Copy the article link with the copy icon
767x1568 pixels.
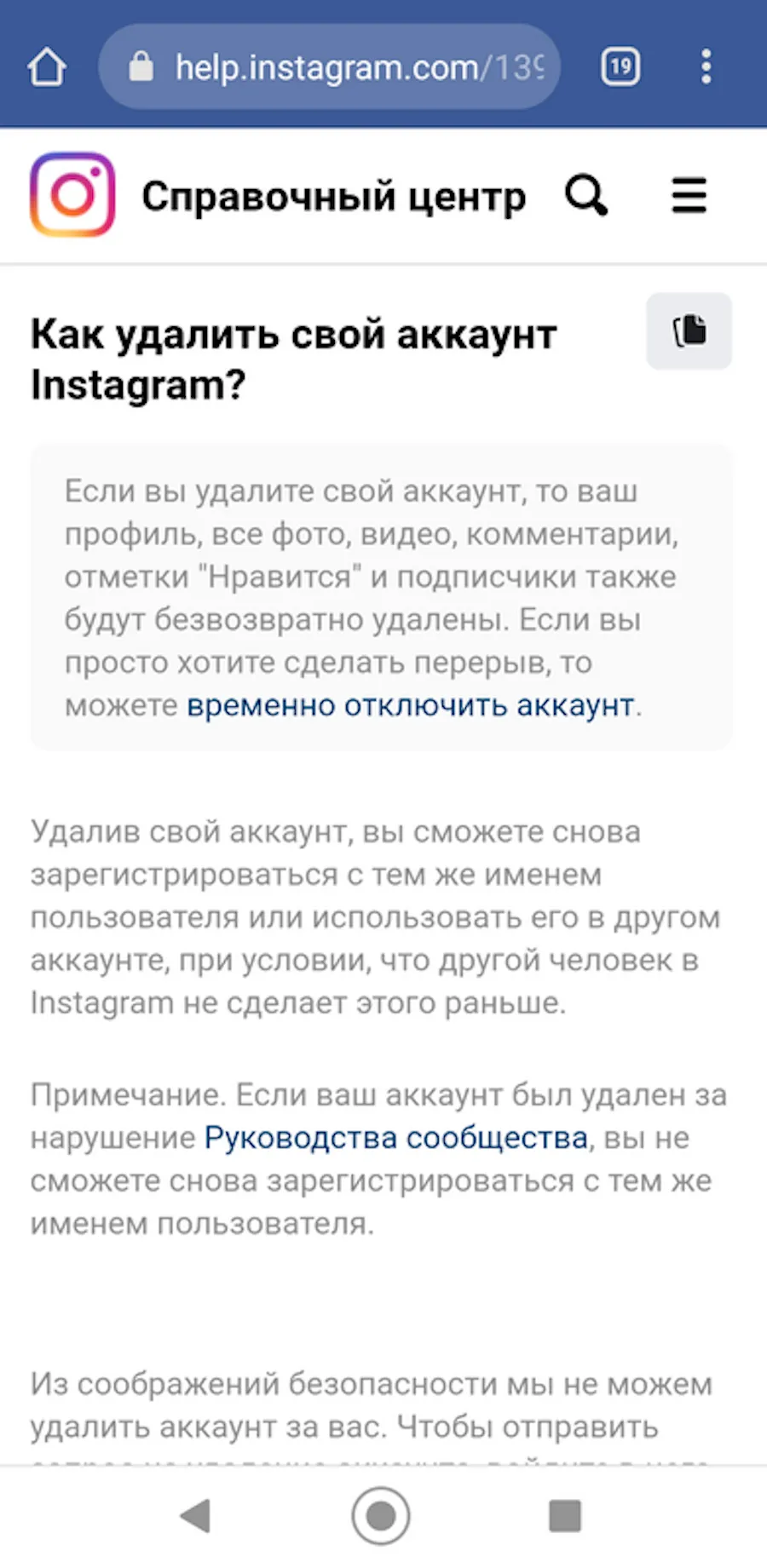pos(689,330)
